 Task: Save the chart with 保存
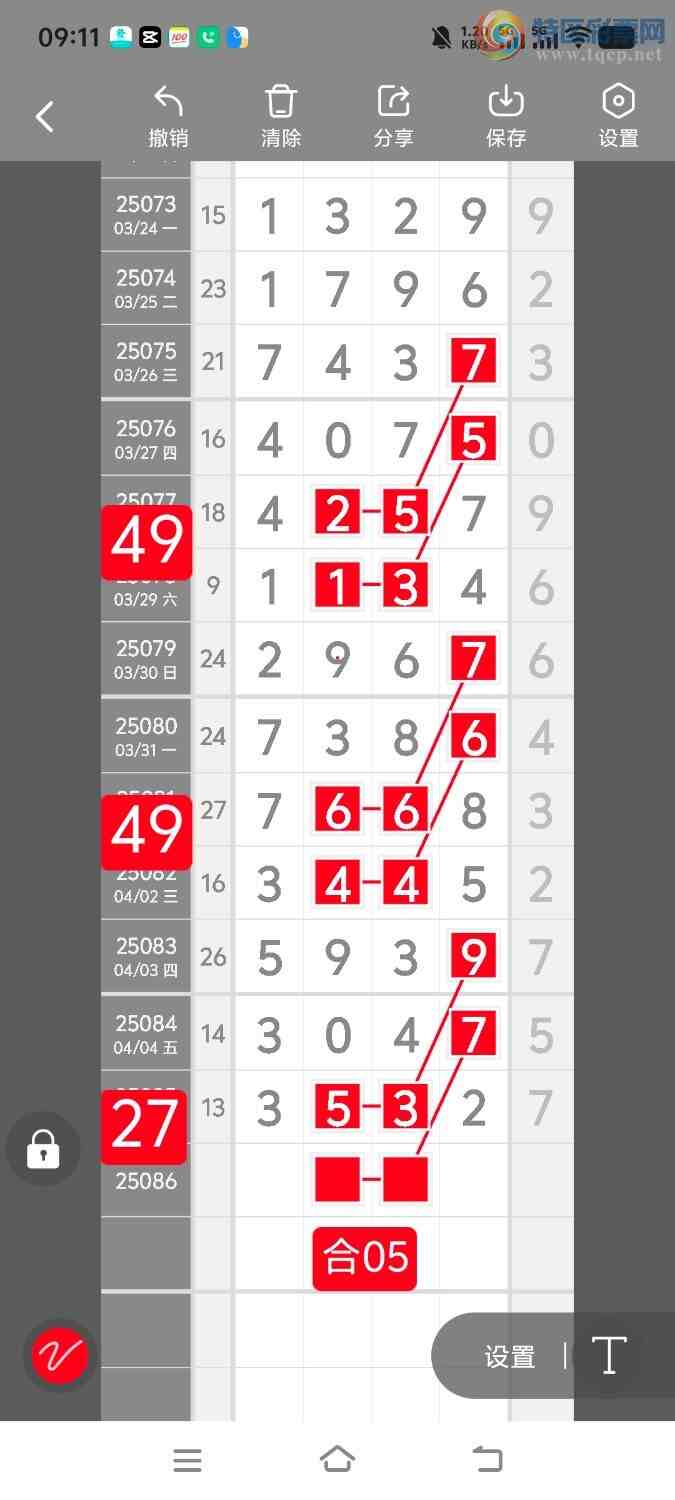(506, 117)
